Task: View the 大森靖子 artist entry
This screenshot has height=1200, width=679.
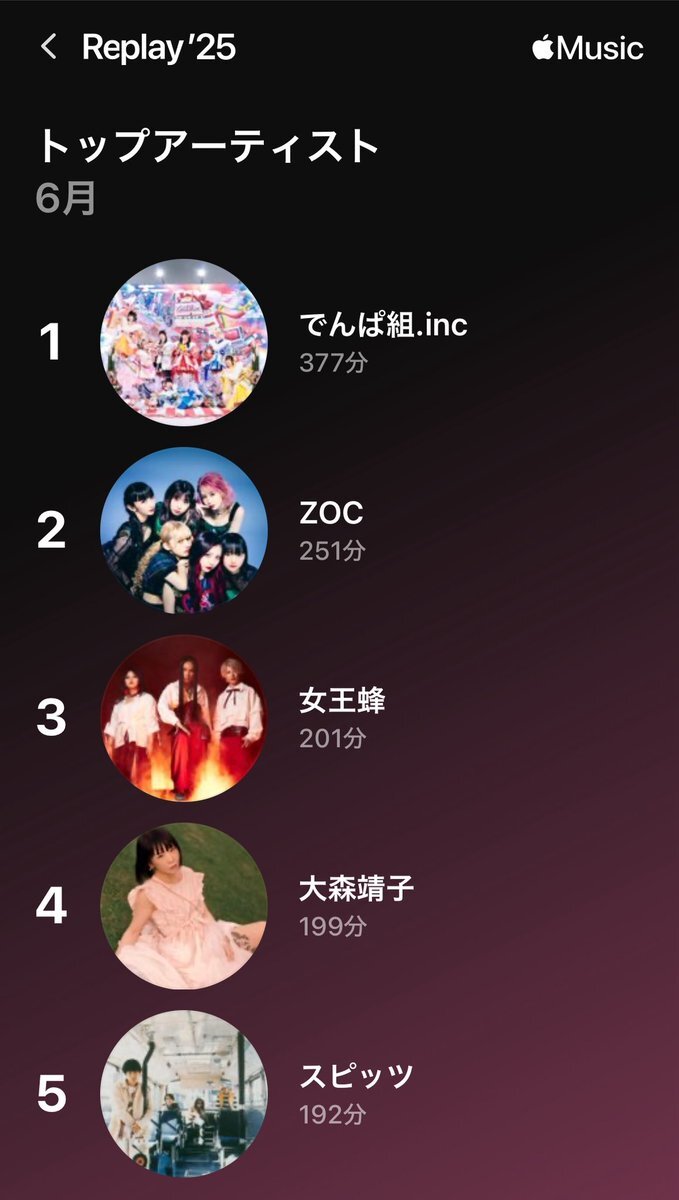Action: [x=340, y=906]
